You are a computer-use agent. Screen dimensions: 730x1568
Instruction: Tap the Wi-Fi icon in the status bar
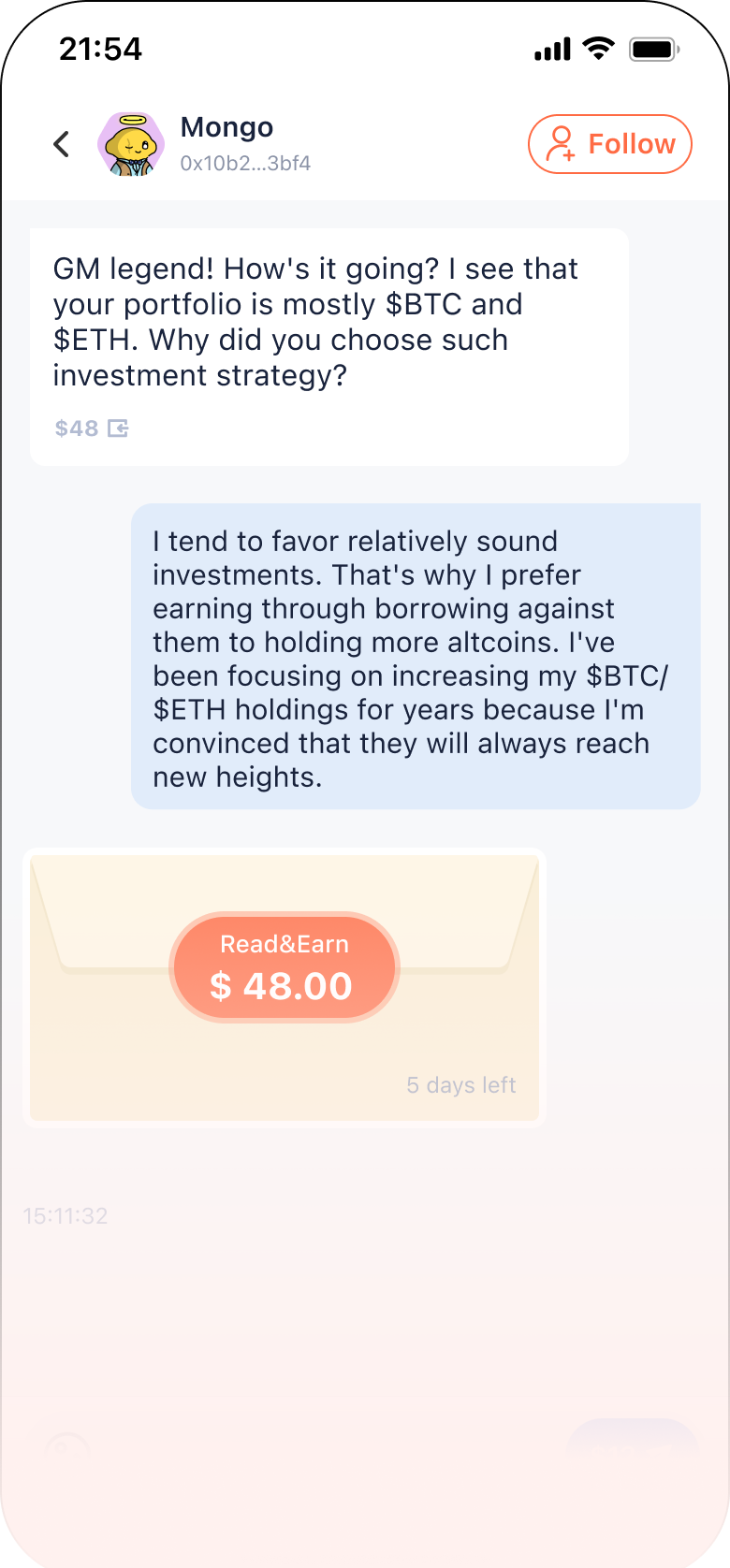pos(598,47)
